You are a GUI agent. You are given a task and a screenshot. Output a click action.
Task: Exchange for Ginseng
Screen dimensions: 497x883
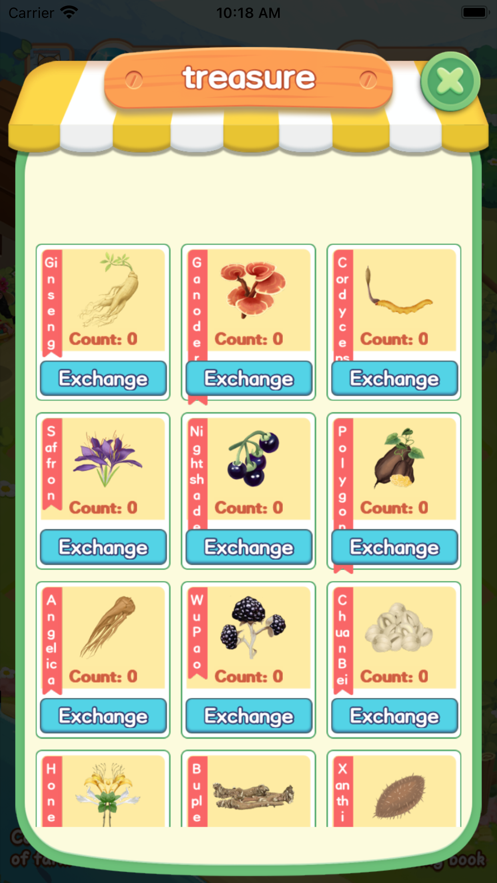[104, 378]
